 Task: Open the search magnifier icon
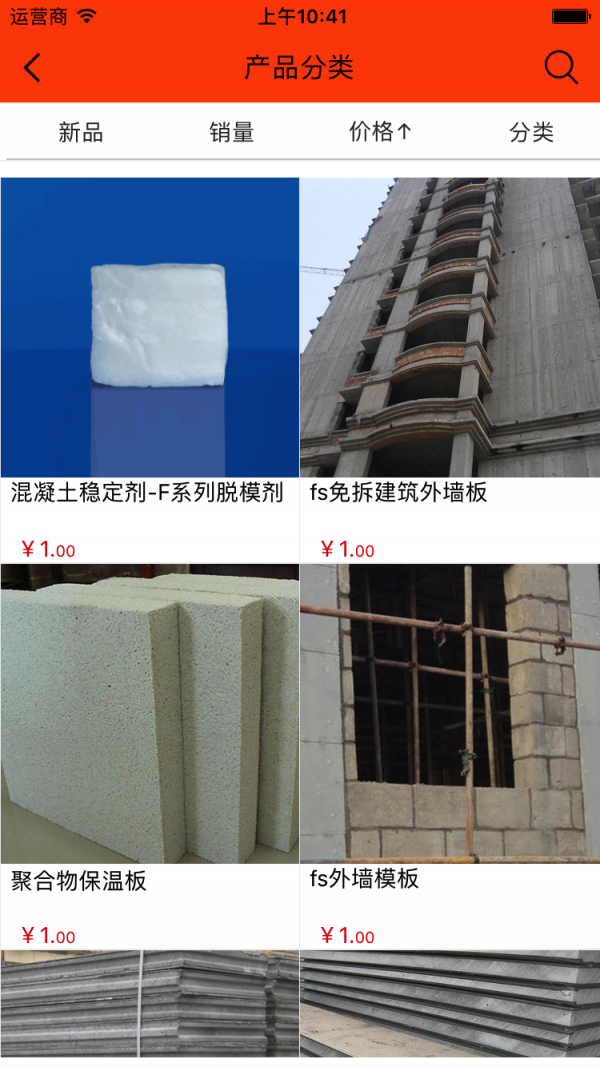point(561,67)
